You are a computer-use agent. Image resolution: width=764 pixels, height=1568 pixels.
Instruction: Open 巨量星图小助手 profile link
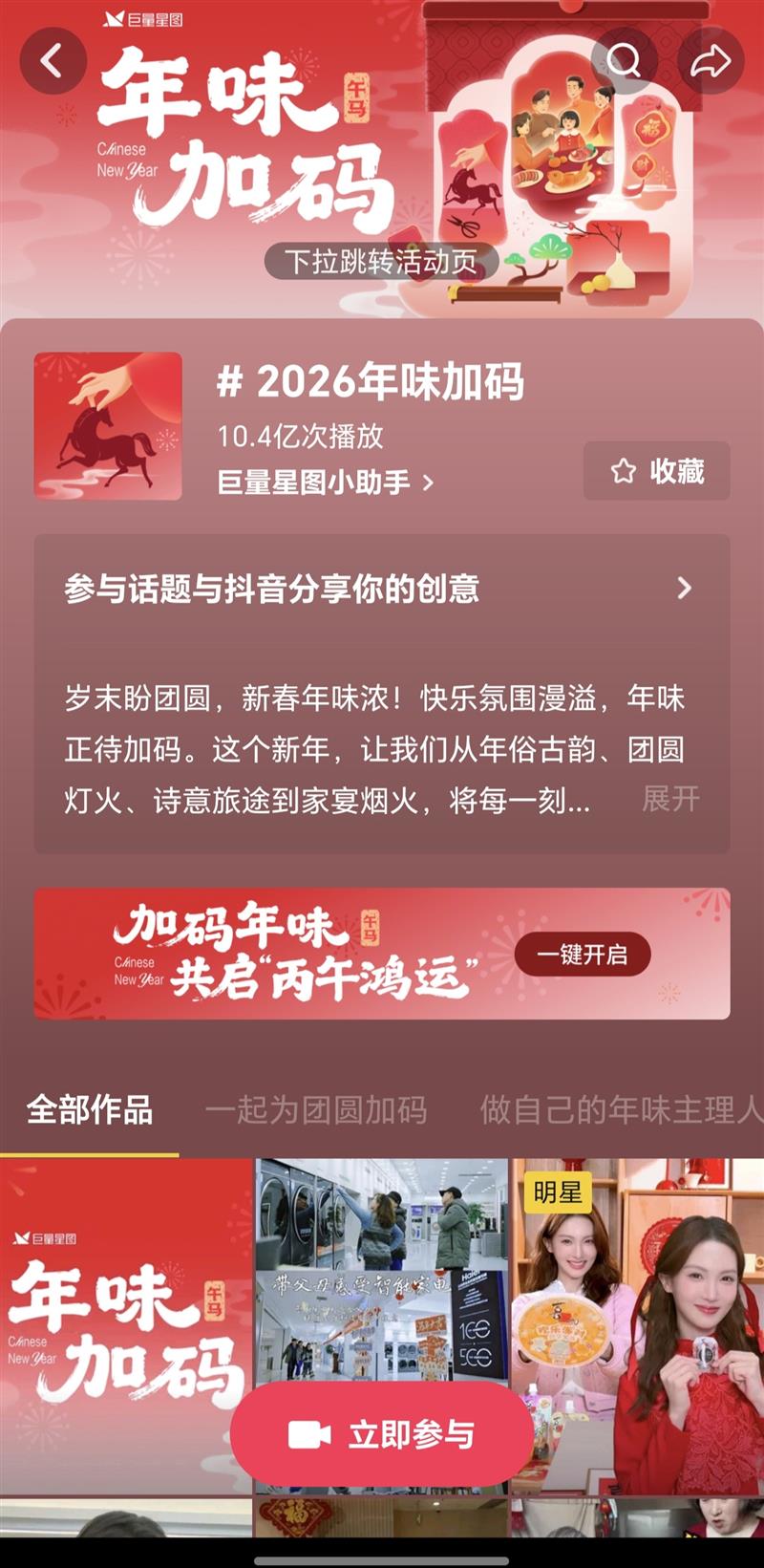point(325,483)
